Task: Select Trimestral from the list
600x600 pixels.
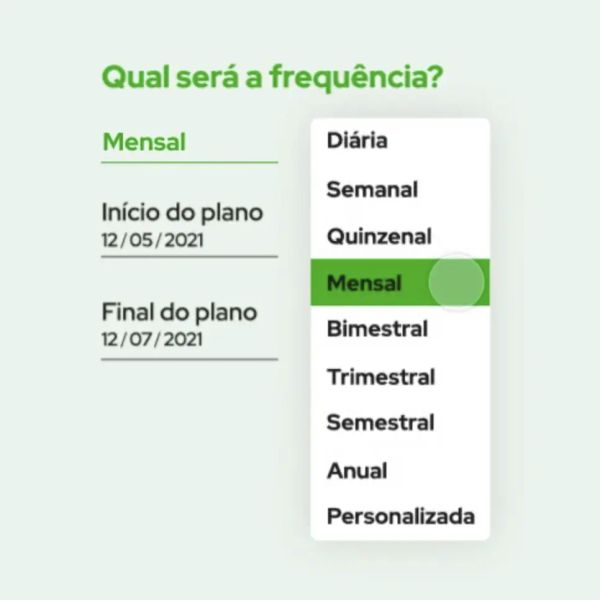Action: click(380, 378)
